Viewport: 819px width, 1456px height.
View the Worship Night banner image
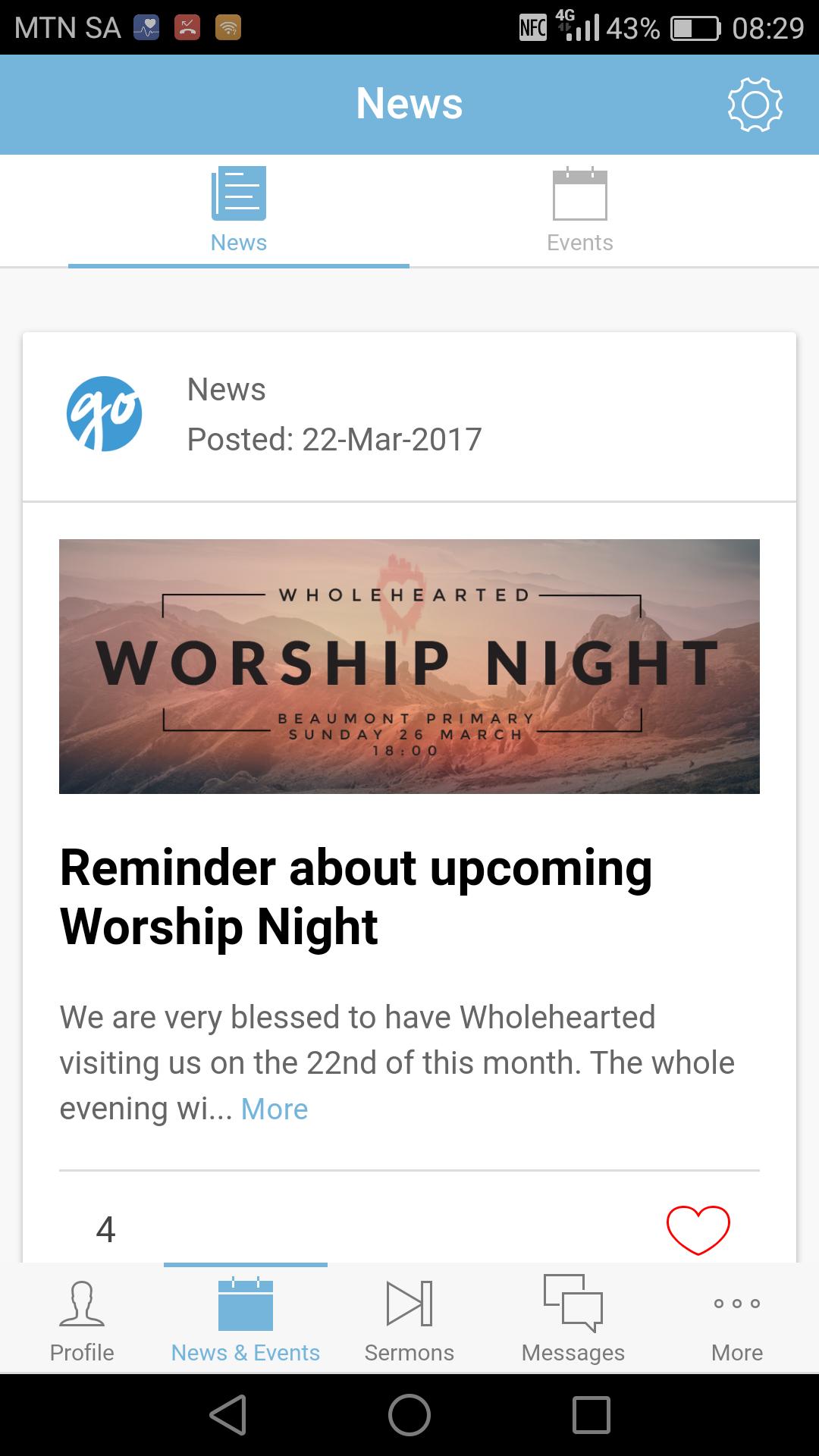tap(409, 666)
